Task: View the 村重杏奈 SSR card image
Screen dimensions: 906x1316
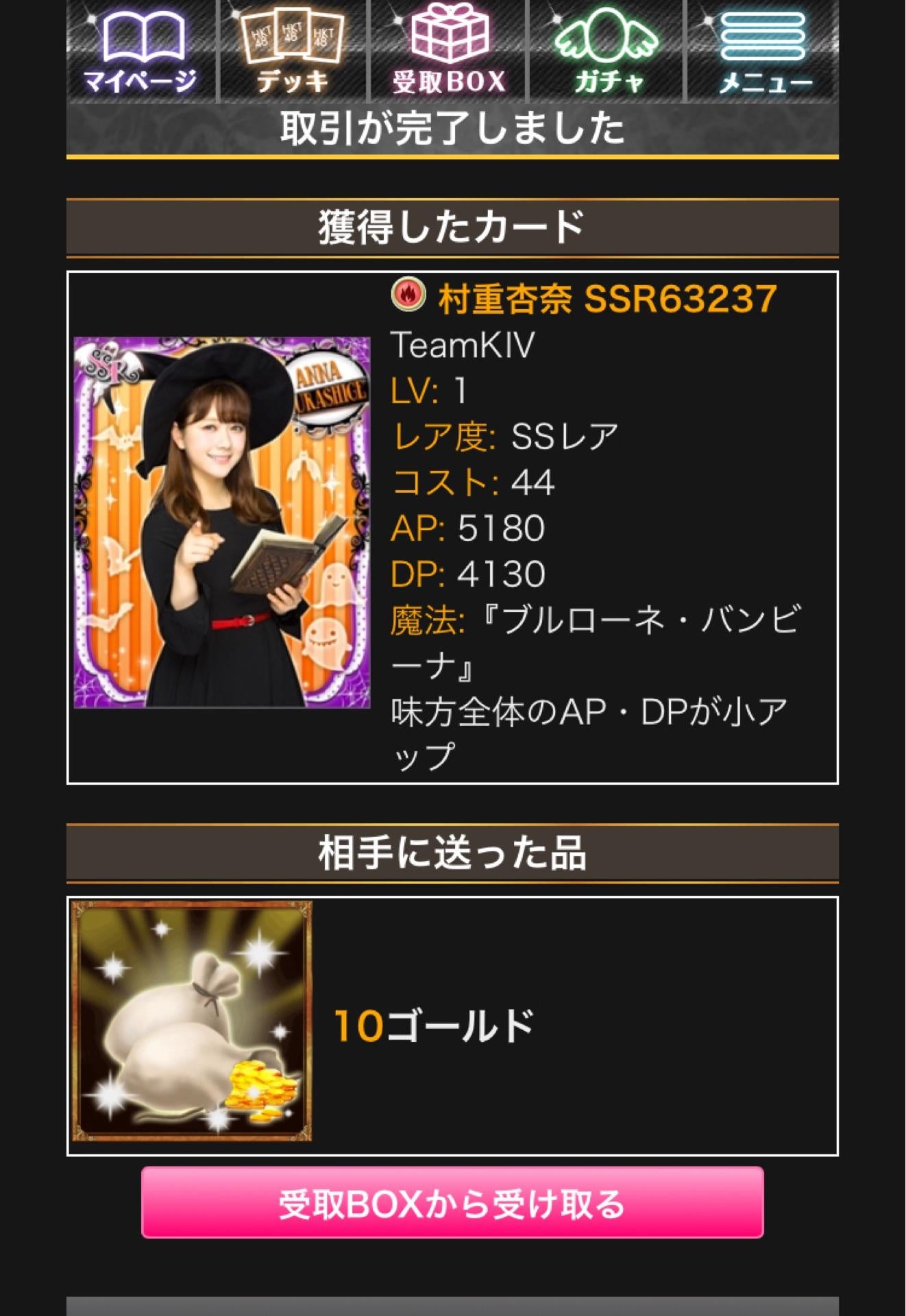Action: pyautogui.click(x=221, y=522)
